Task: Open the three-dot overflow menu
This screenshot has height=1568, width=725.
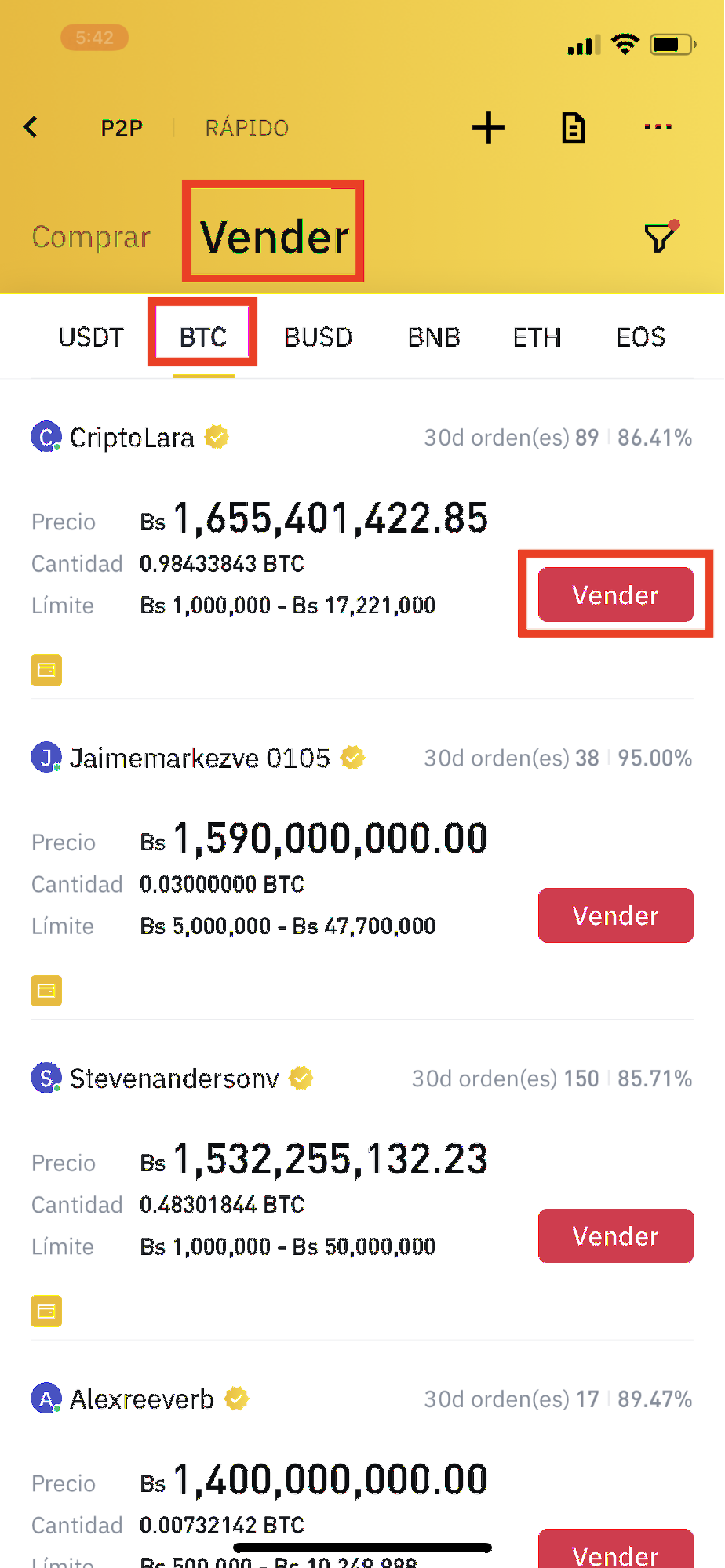Action: (x=658, y=127)
